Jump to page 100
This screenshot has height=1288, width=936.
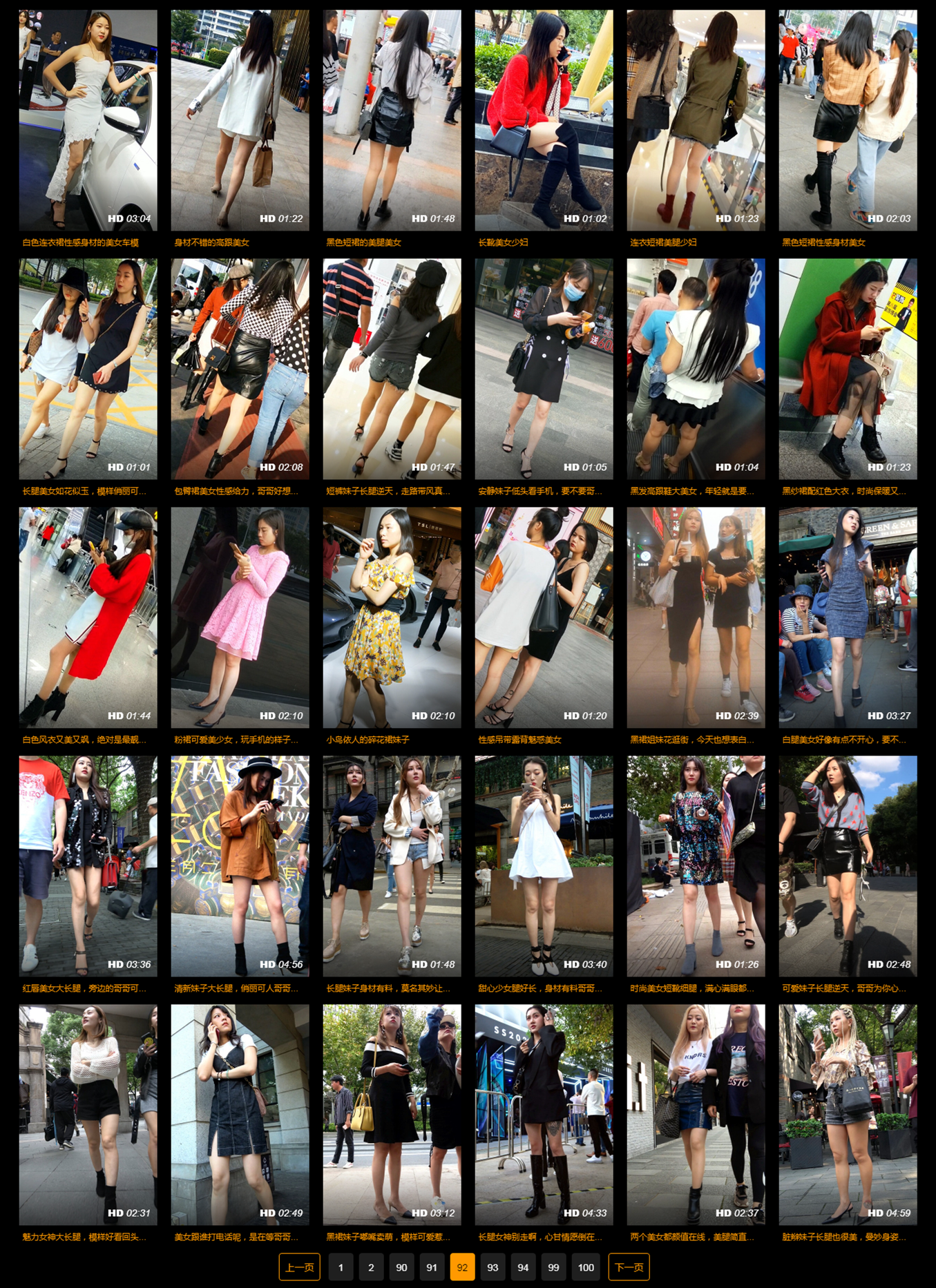586,1267
